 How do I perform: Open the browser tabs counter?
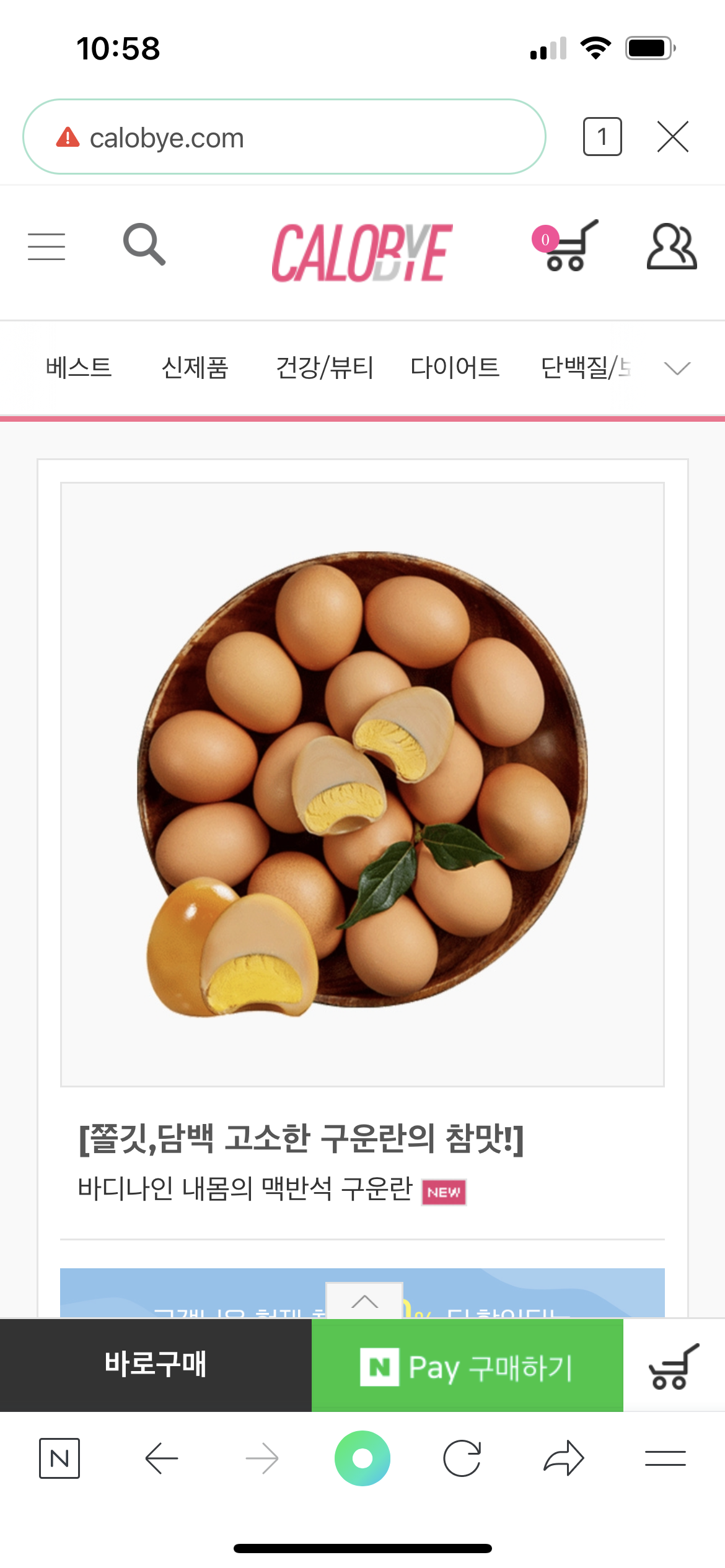pyautogui.click(x=602, y=136)
